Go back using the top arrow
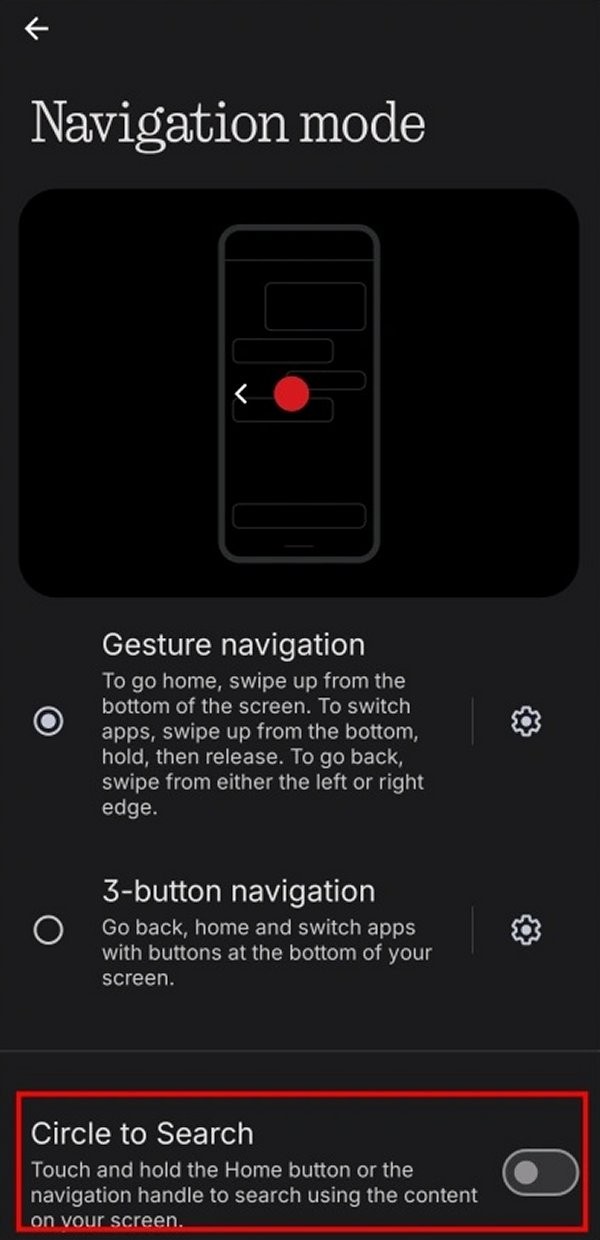 click(37, 29)
